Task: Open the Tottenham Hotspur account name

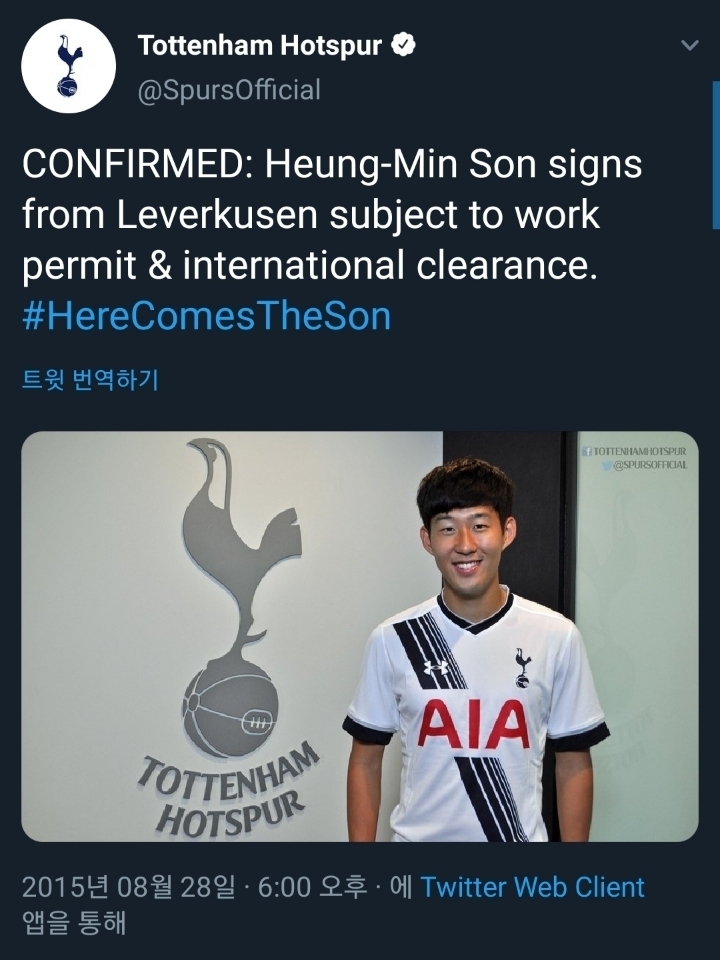Action: pyautogui.click(x=261, y=45)
